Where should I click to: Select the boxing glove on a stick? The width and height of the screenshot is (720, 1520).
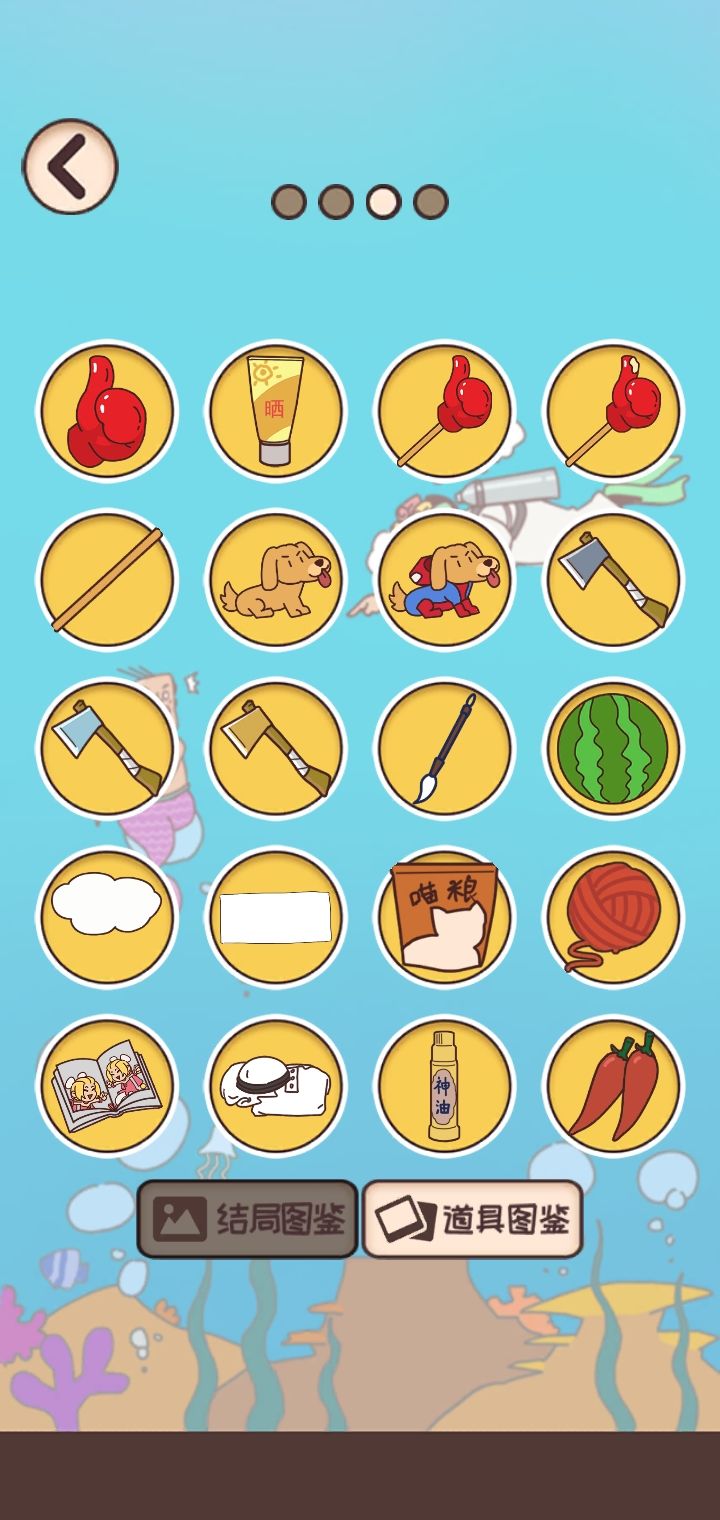[x=445, y=410]
